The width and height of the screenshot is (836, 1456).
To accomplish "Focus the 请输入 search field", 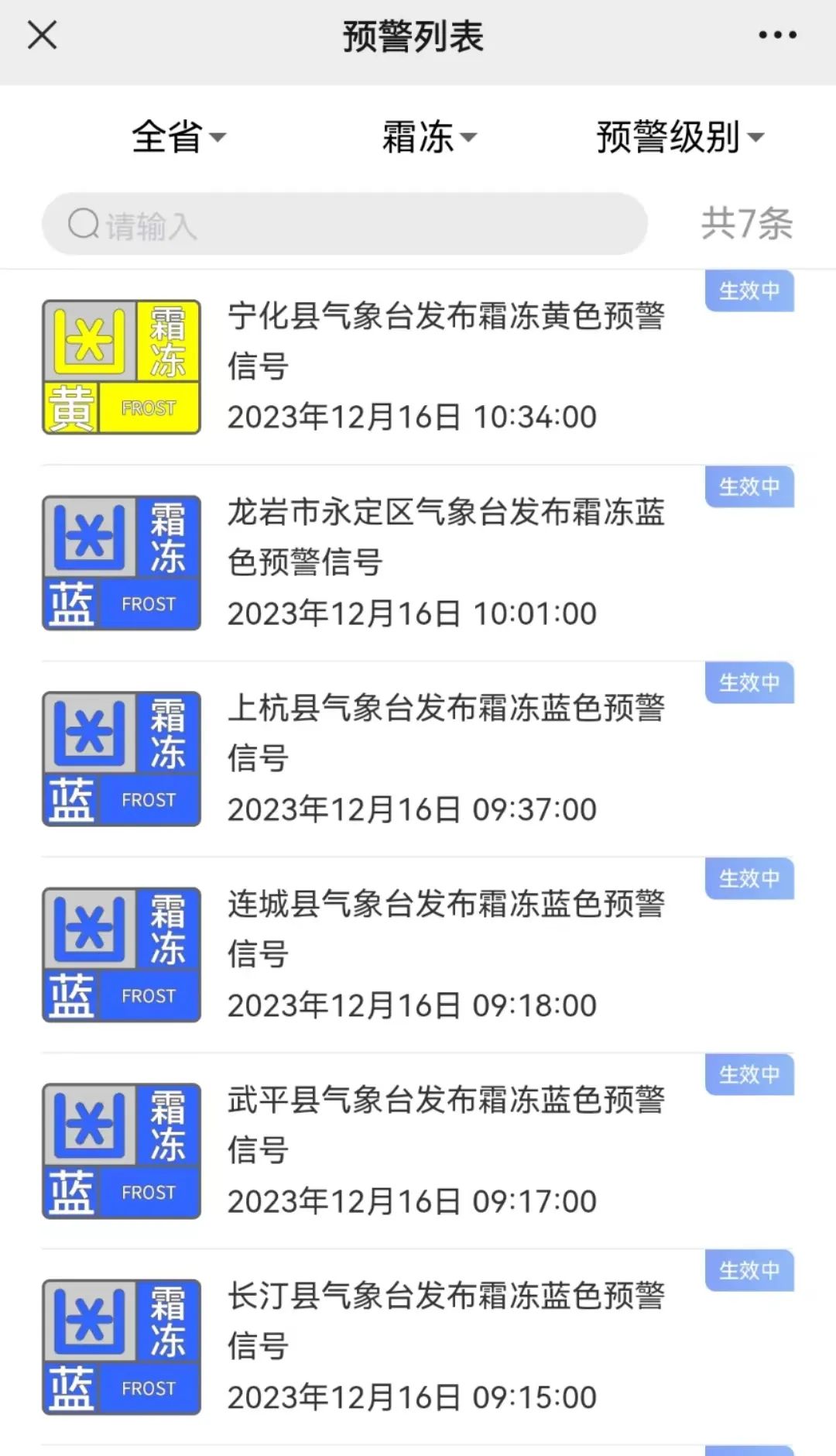I will click(344, 225).
